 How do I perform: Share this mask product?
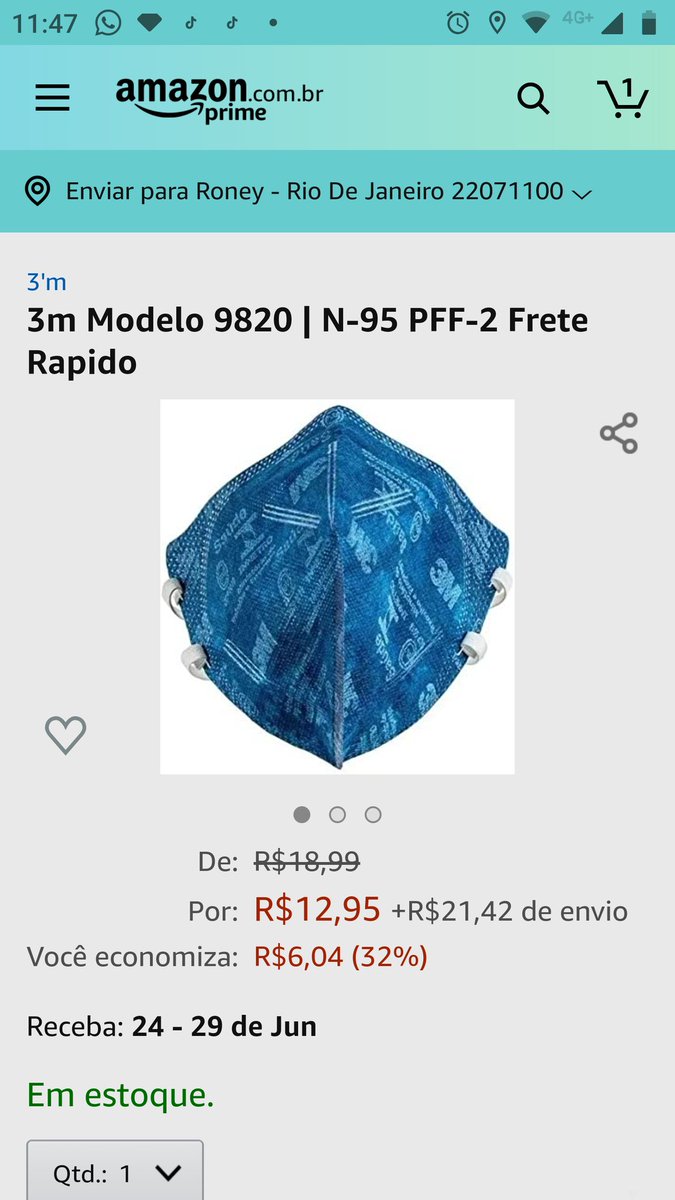[x=618, y=433]
